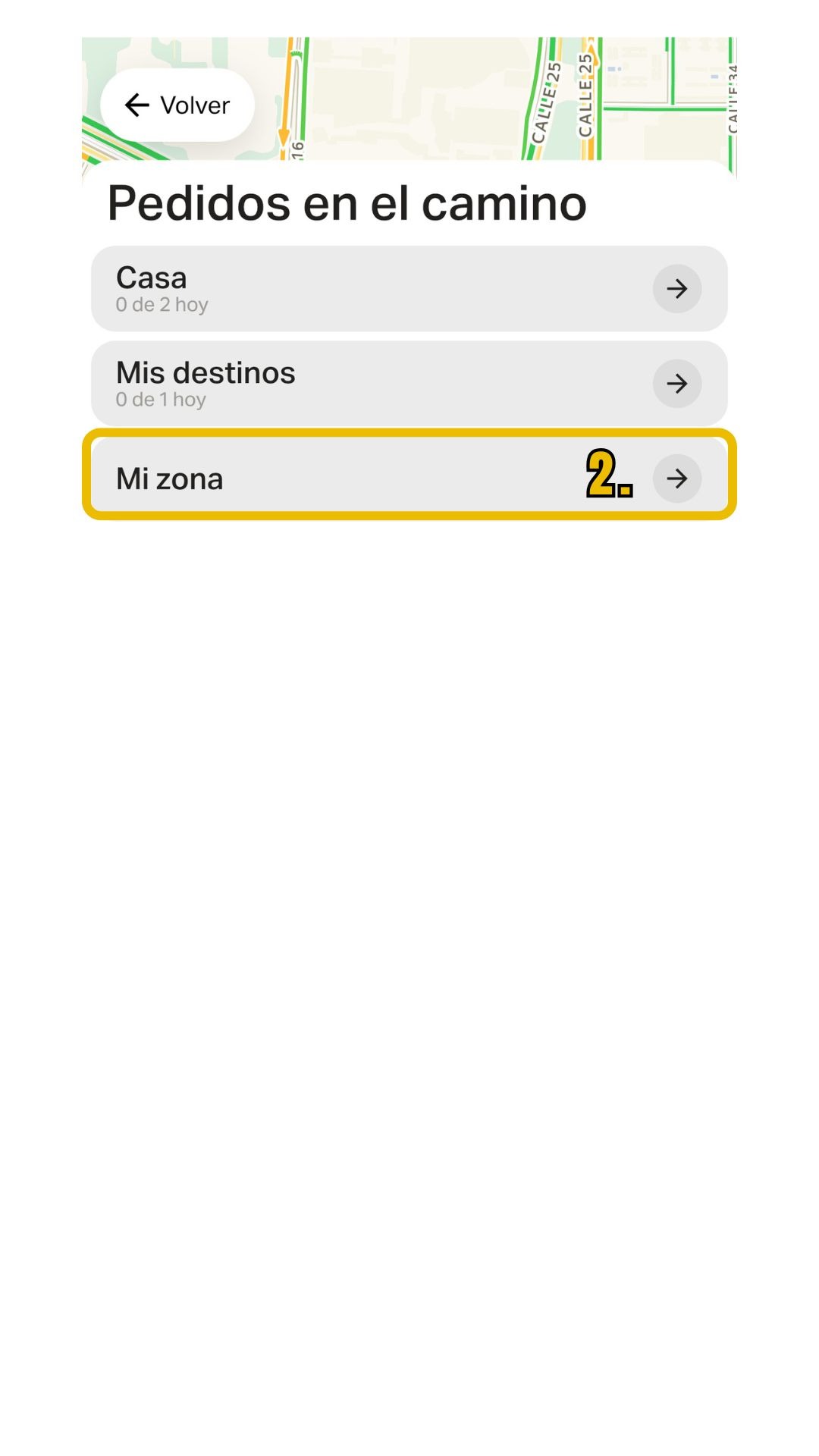The image size is (819, 1456).
Task: Open Mis destinos row
Action: (409, 383)
